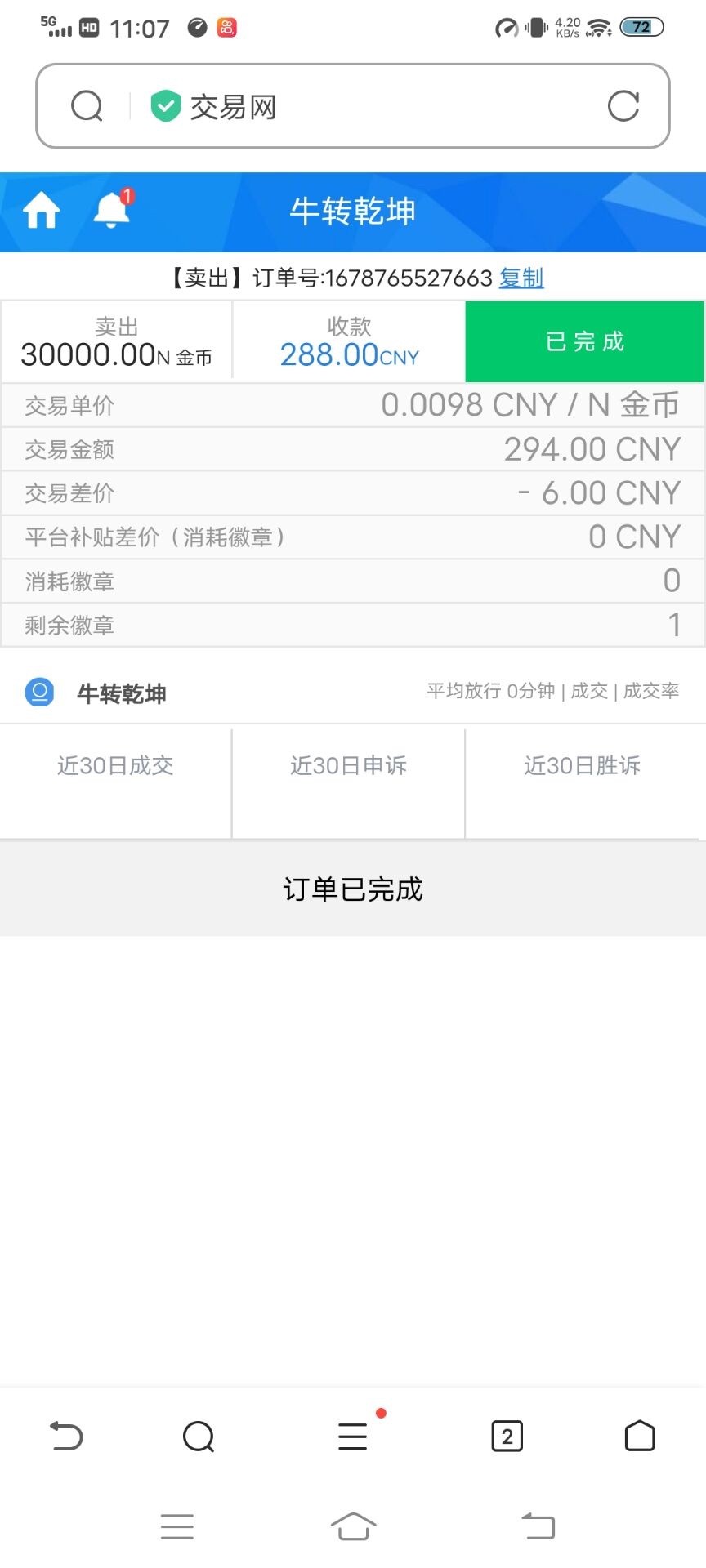Image resolution: width=706 pixels, height=1568 pixels.
Task: Tap the 交易网 address bar
Action: tap(351, 106)
